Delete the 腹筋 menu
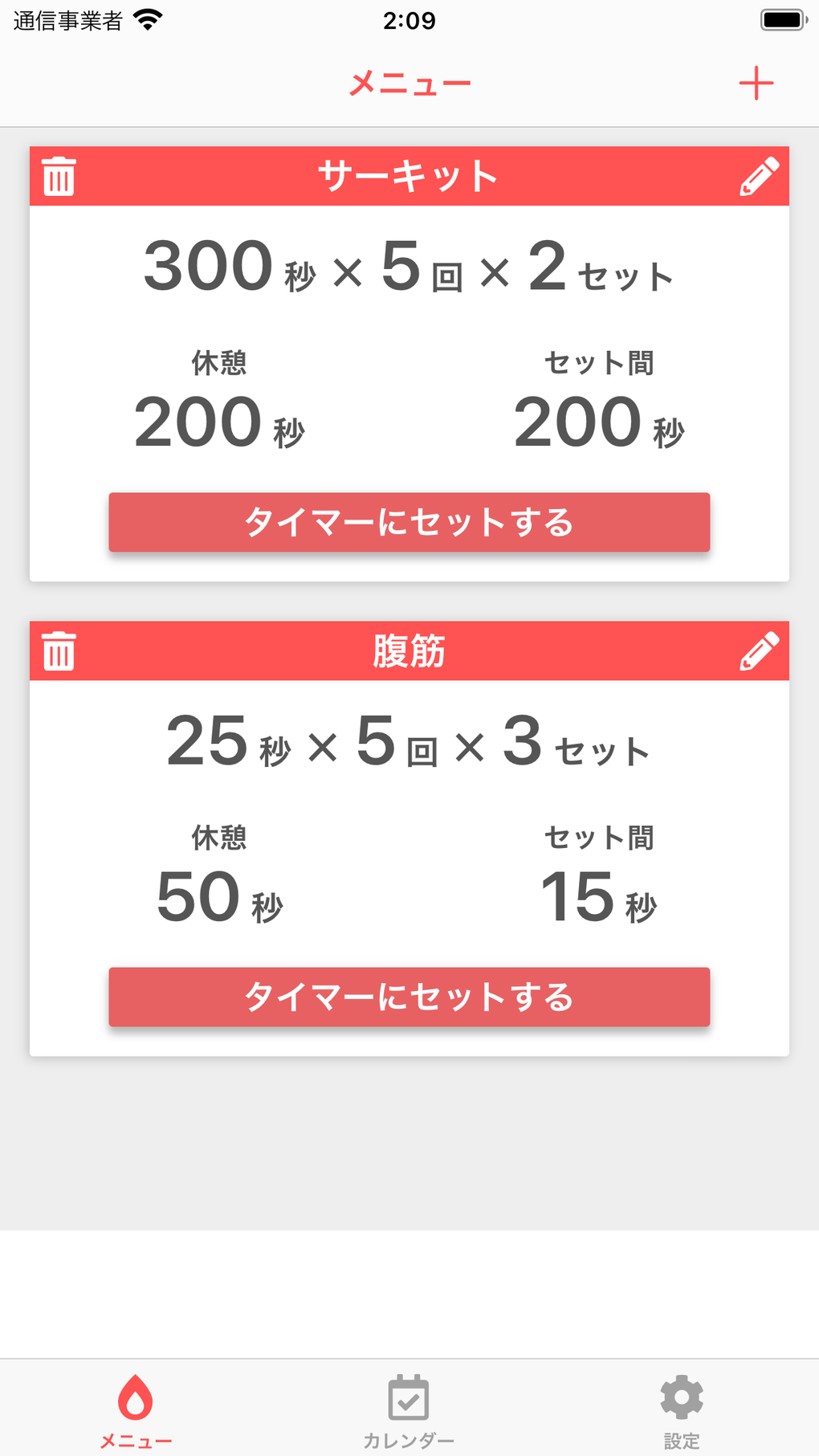The image size is (819, 1456). point(59,651)
